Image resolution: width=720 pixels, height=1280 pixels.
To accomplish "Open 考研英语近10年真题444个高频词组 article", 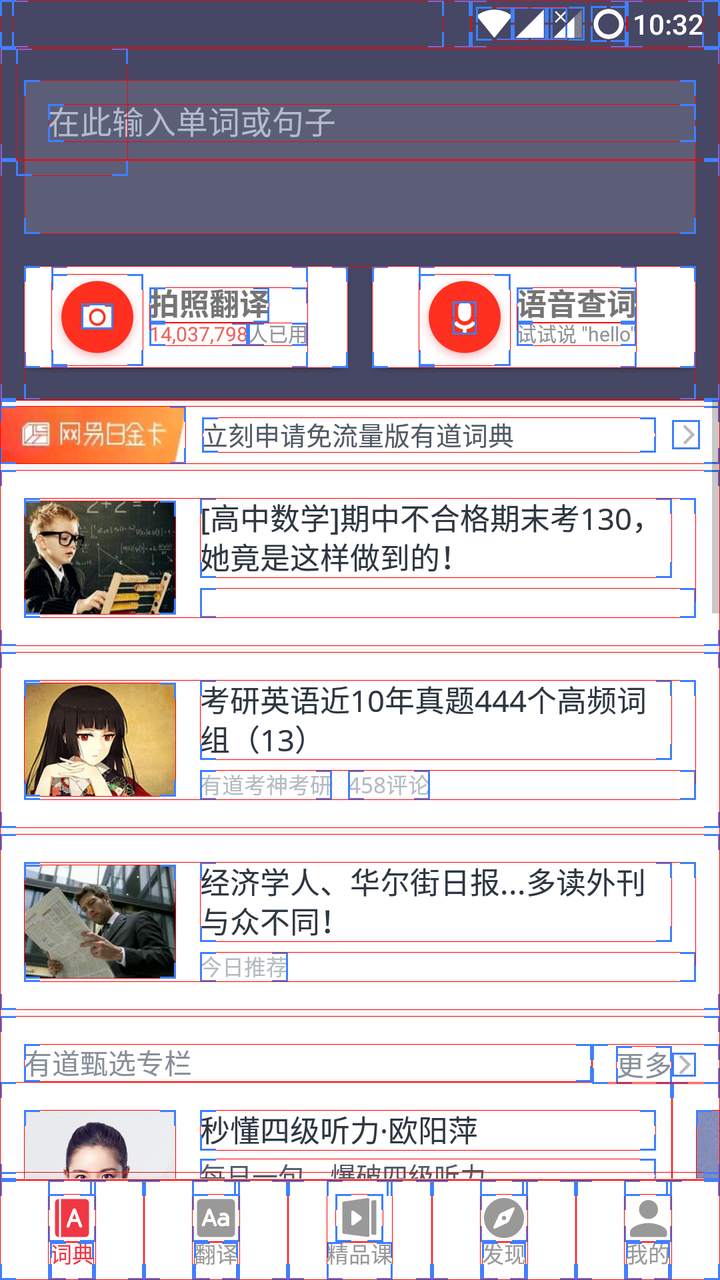I will [x=435, y=721].
